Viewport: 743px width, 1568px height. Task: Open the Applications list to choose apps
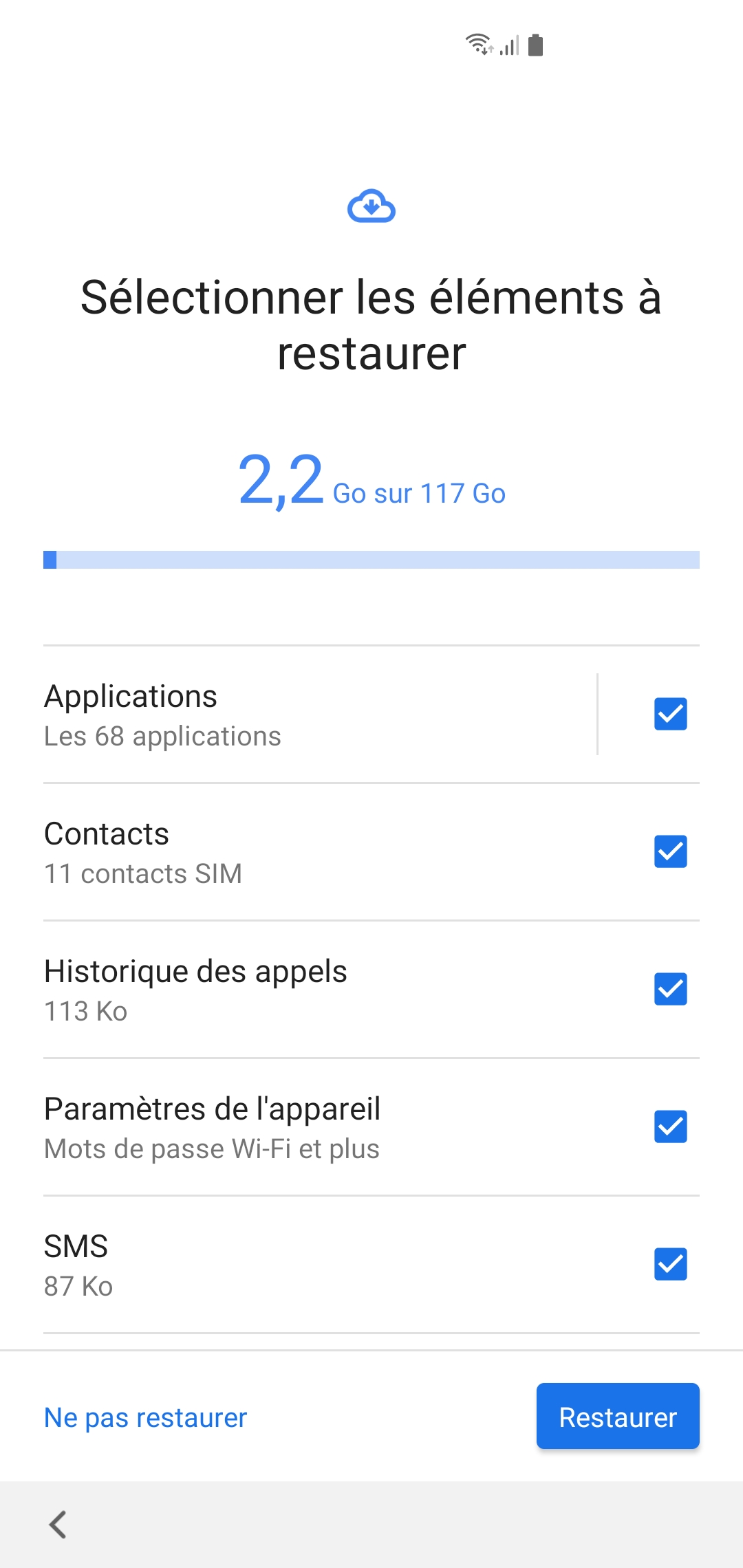pyautogui.click(x=275, y=714)
